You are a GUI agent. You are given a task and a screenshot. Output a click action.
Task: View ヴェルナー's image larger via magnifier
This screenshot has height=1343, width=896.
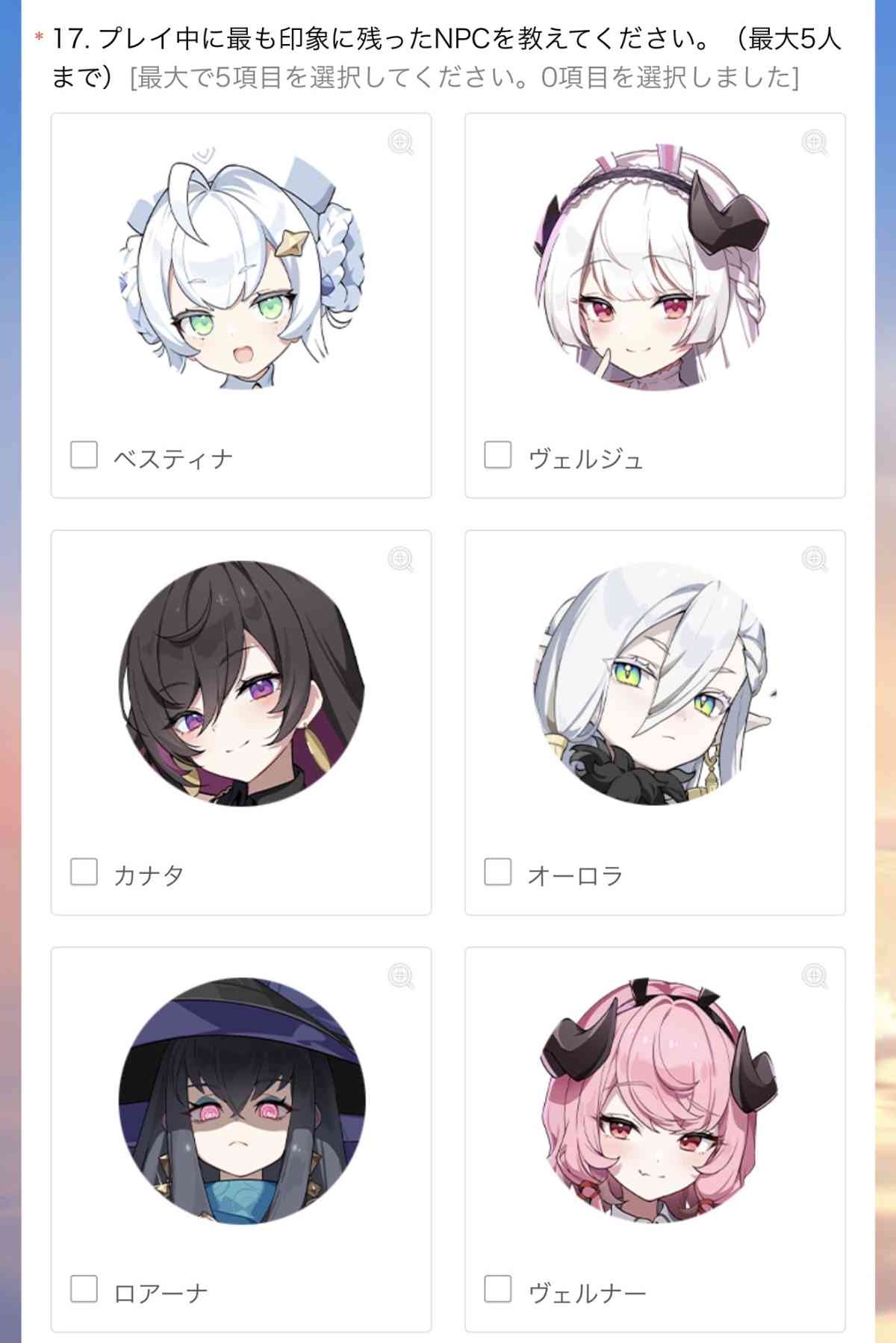point(815,976)
